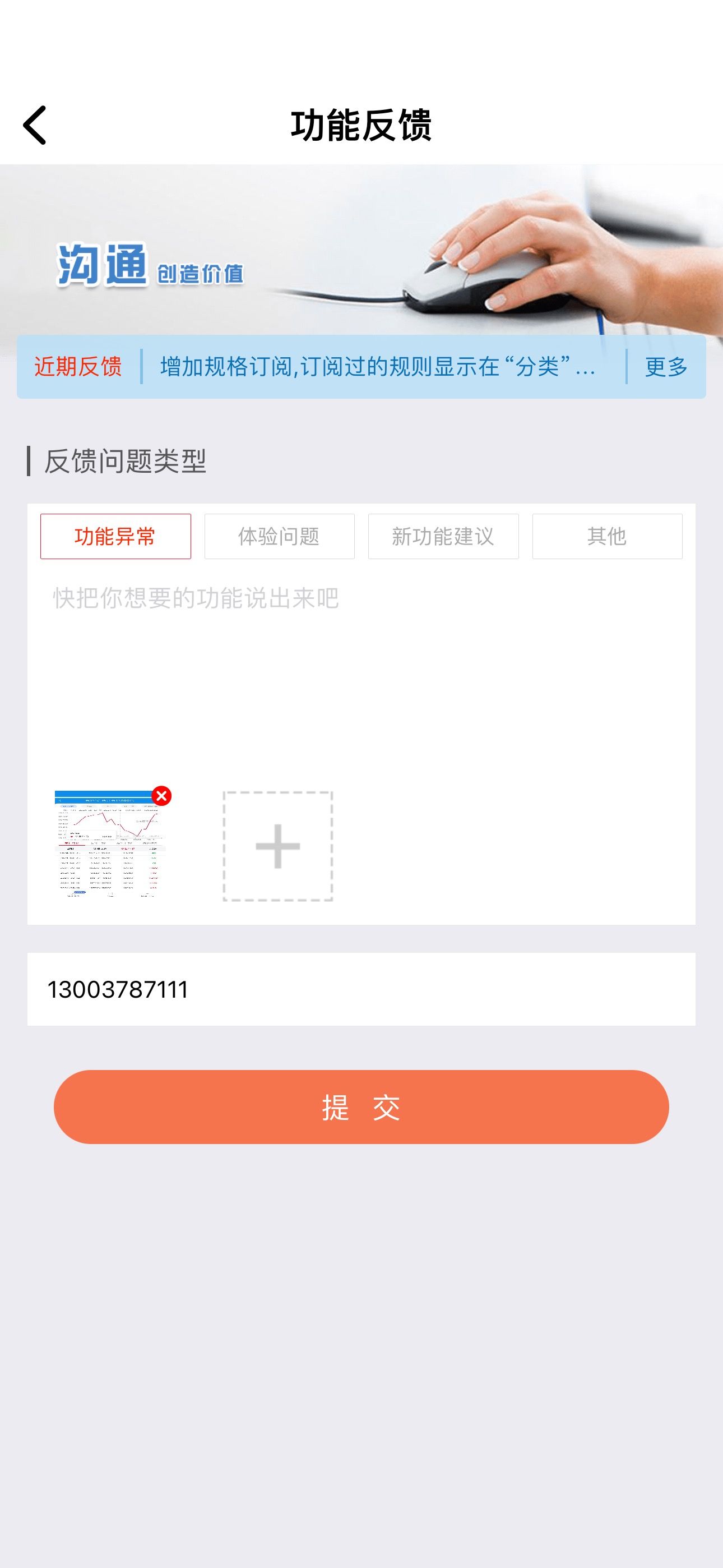723x1568 pixels.
Task: Pick the 新功能建议 feedback type
Action: click(x=443, y=536)
